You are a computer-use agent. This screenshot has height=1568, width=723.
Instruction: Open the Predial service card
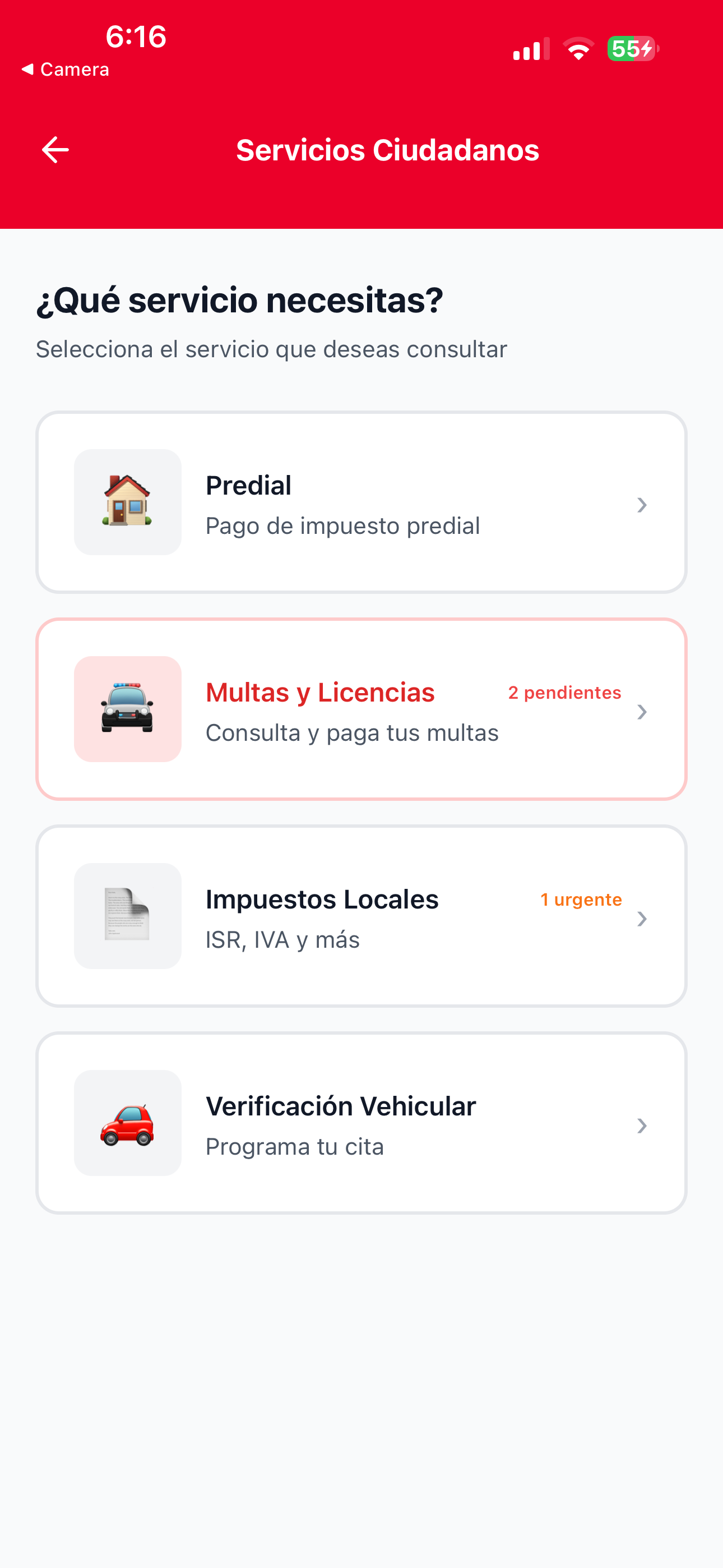tap(361, 502)
